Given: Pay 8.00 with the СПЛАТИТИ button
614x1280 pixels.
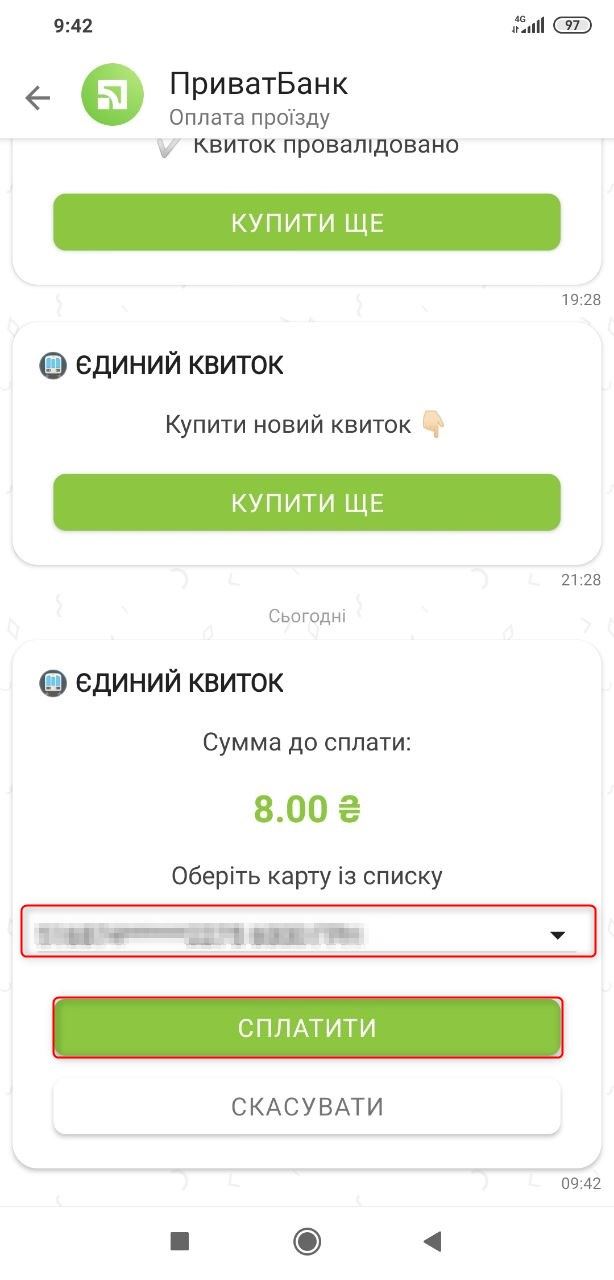Looking at the screenshot, I should pos(307,1027).
